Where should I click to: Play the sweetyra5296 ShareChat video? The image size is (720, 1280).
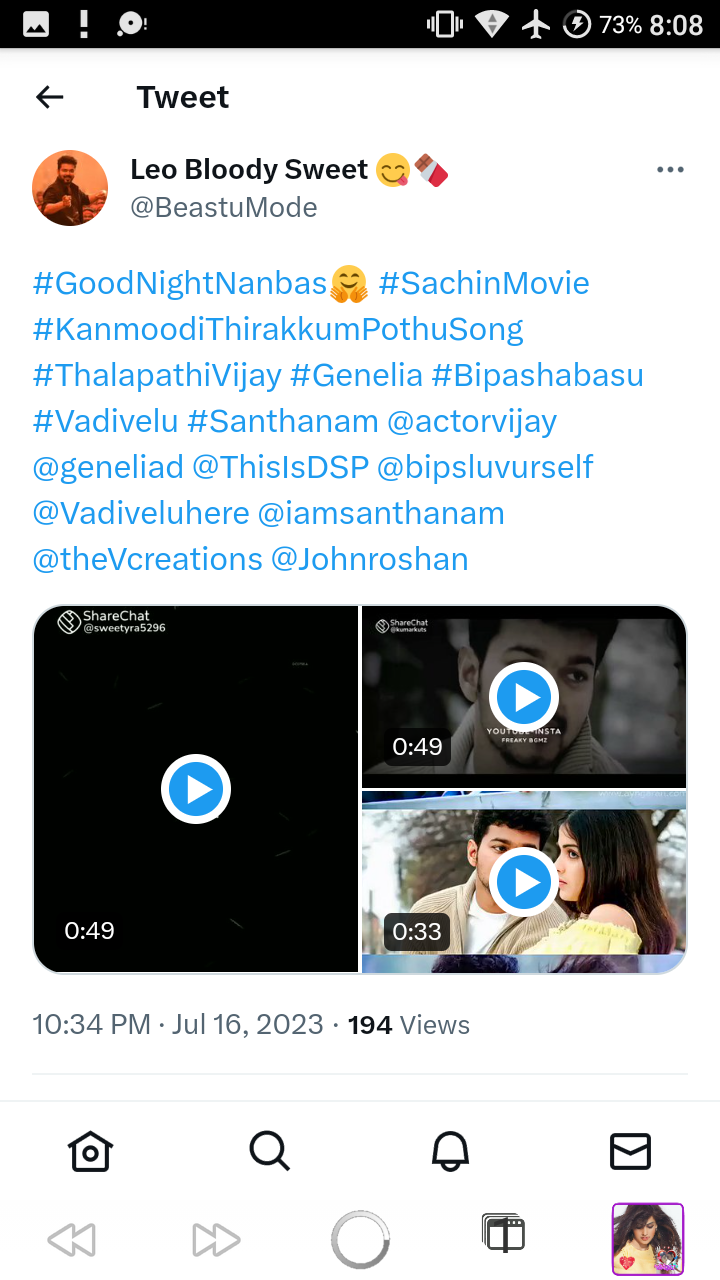(196, 789)
